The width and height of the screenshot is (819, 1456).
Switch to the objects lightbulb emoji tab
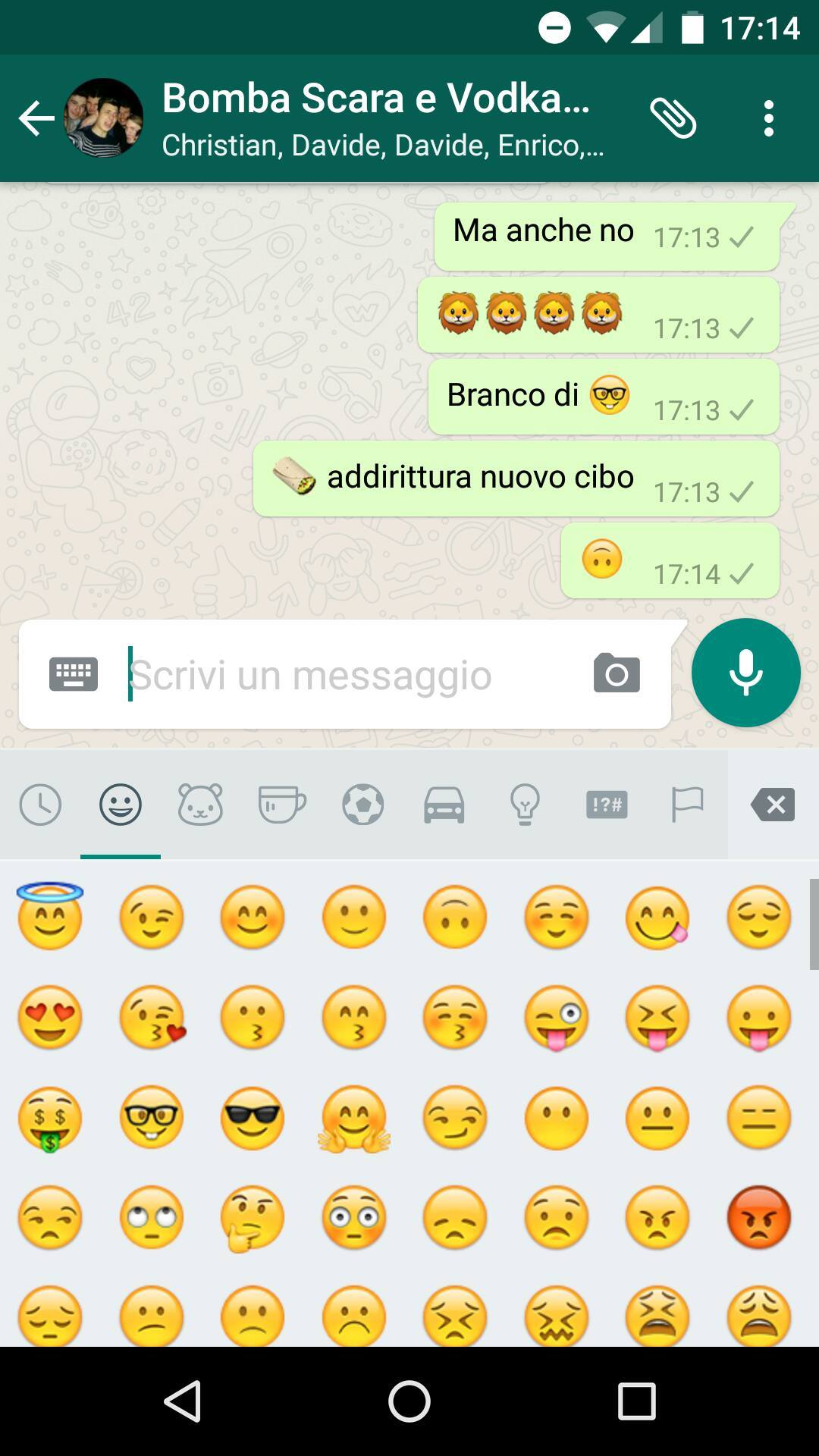525,805
